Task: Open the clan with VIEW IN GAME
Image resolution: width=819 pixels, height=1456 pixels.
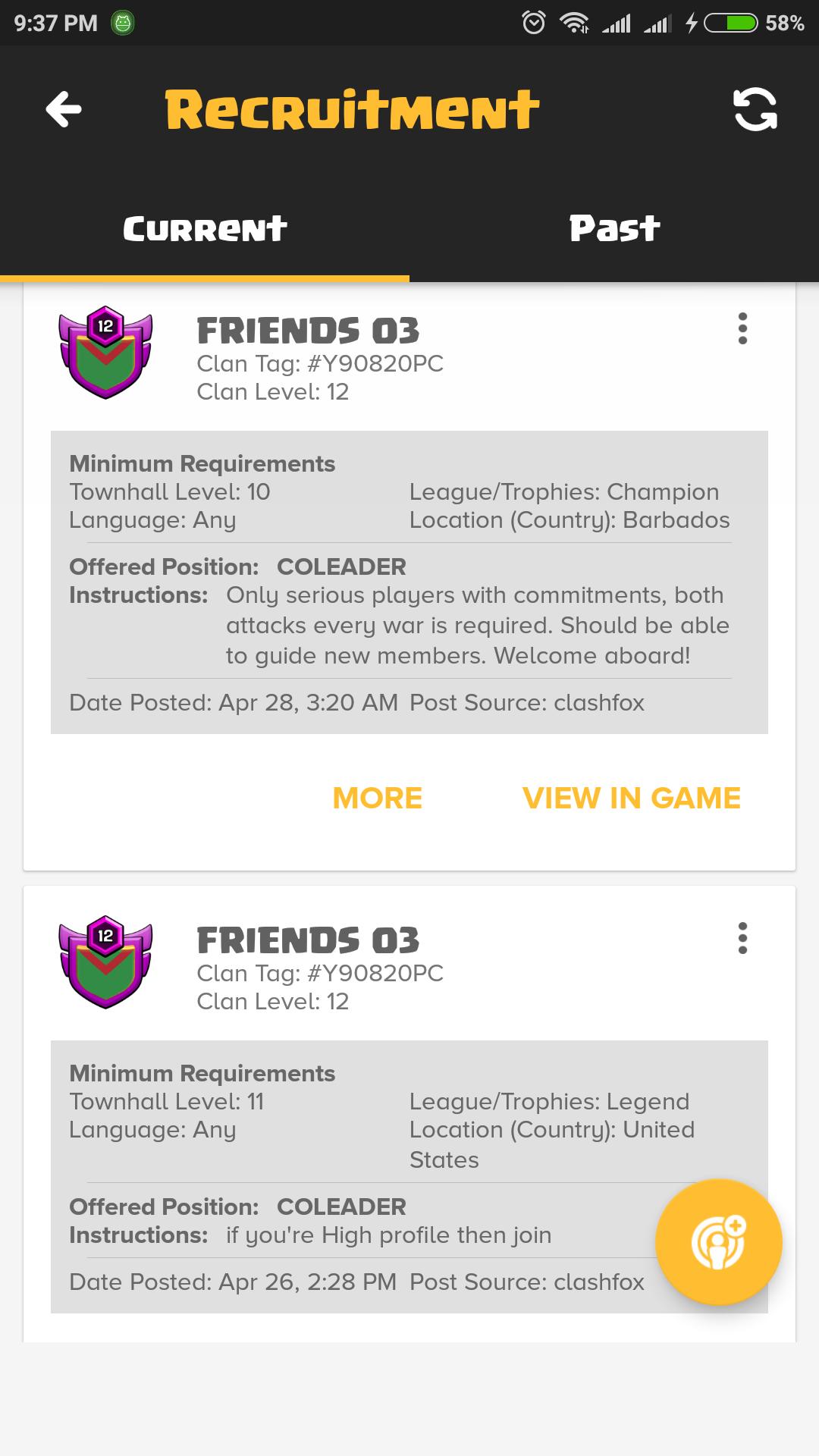Action: [x=632, y=797]
